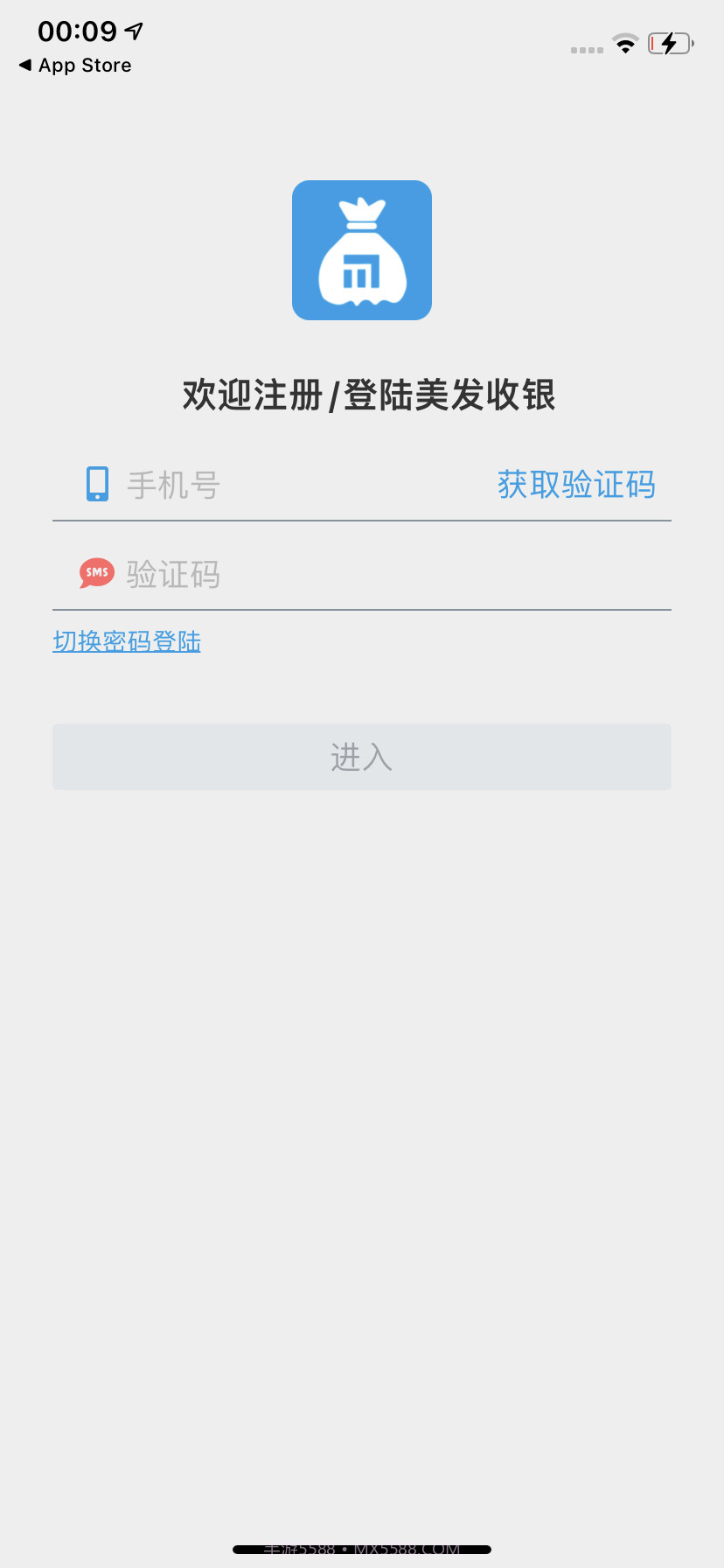Click the 欢迎注册/登陆美发收银 welcome title

[x=362, y=395]
